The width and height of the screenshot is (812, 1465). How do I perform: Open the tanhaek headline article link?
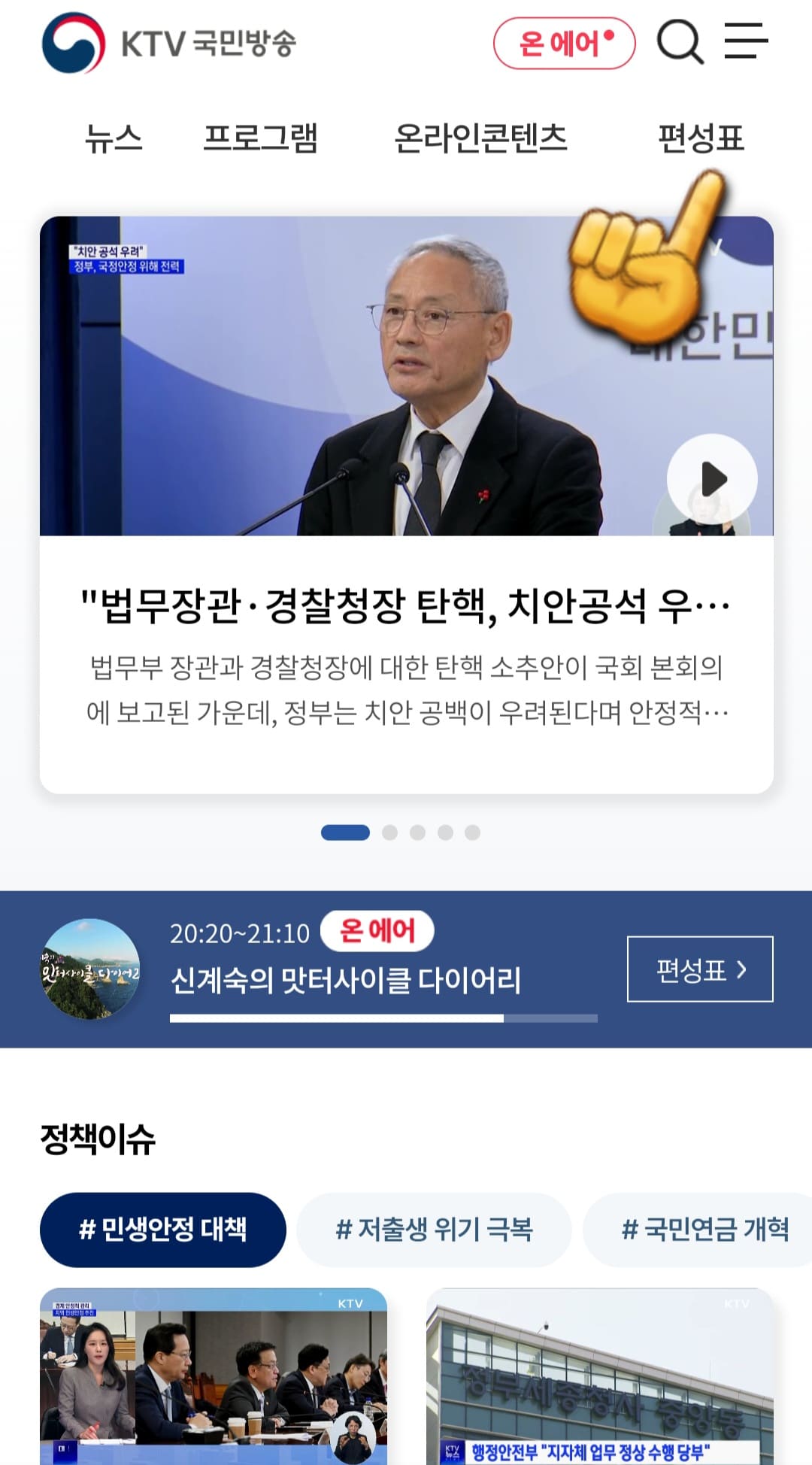406,602
